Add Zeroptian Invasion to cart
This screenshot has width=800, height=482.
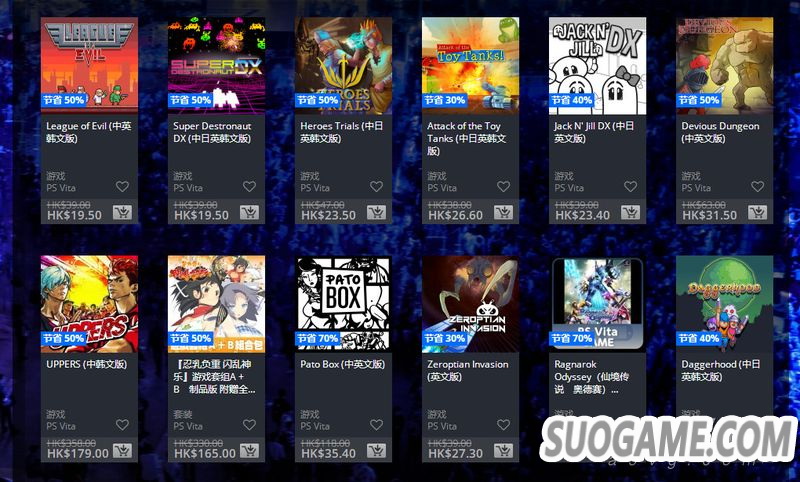(503, 452)
